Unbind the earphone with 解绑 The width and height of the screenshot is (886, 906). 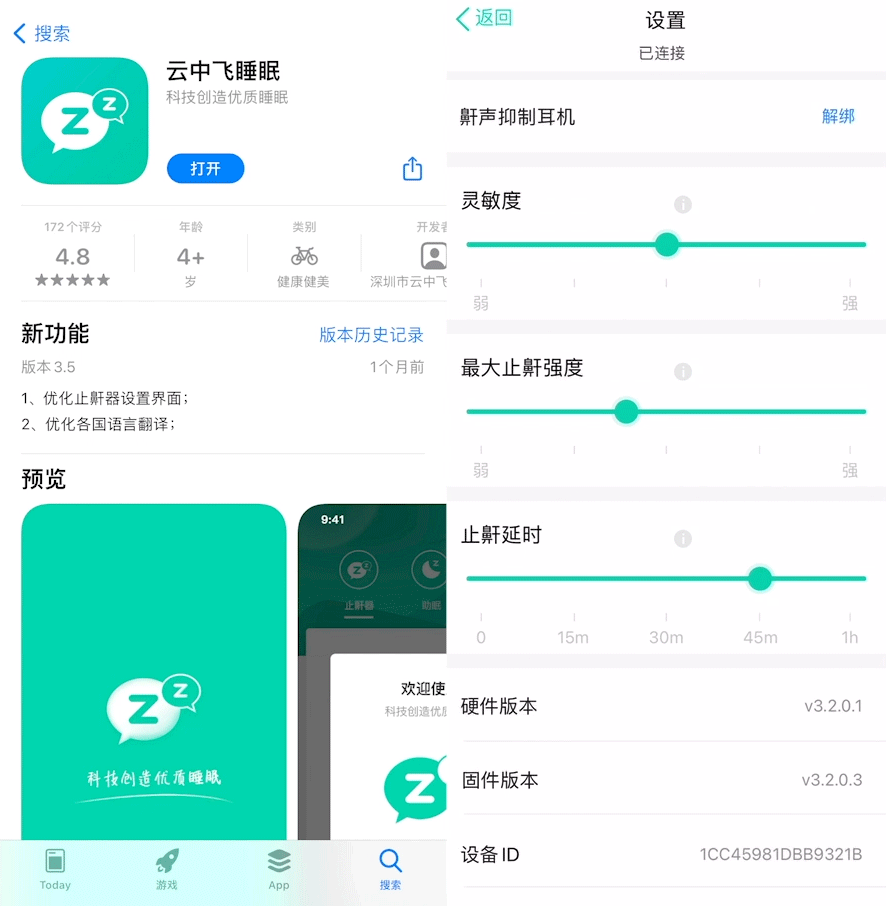tap(838, 116)
